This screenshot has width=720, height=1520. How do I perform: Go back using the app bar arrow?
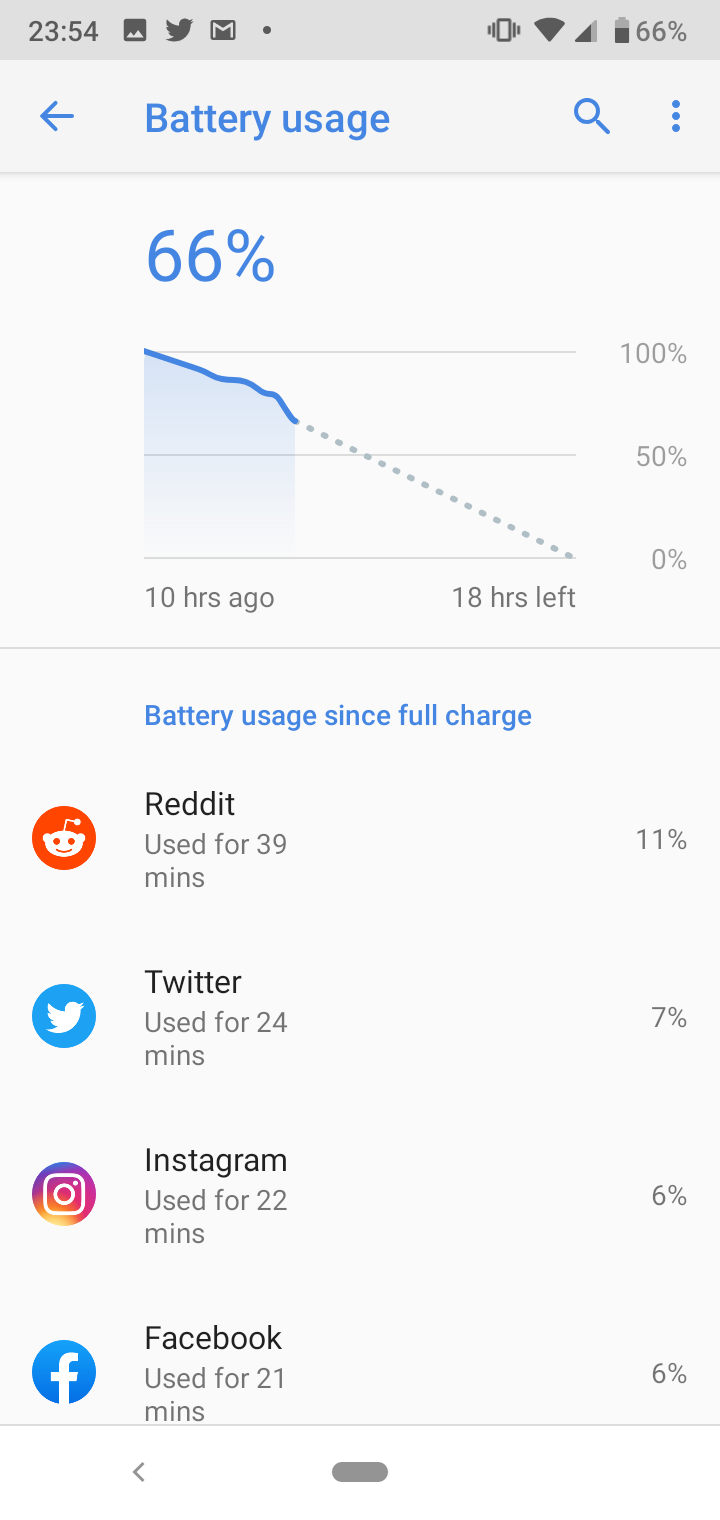(57, 118)
